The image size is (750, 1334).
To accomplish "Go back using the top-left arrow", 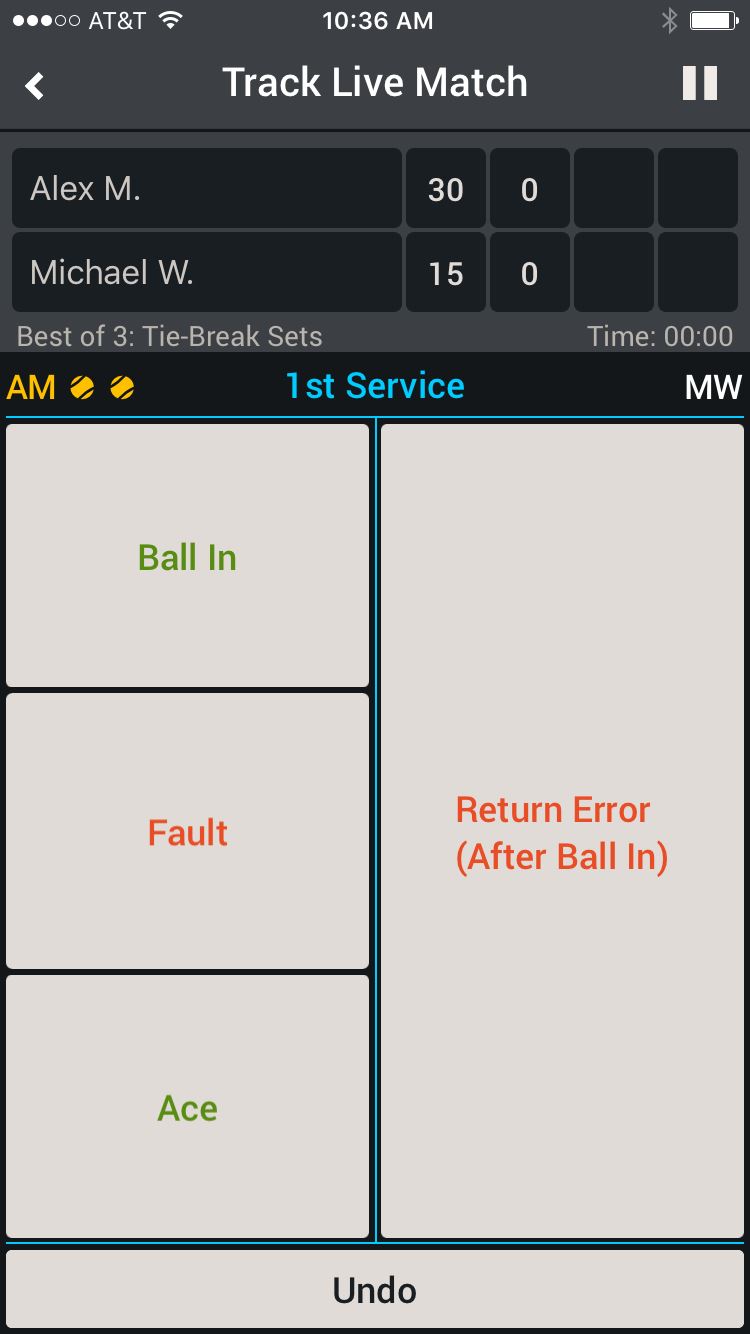I will coord(35,85).
